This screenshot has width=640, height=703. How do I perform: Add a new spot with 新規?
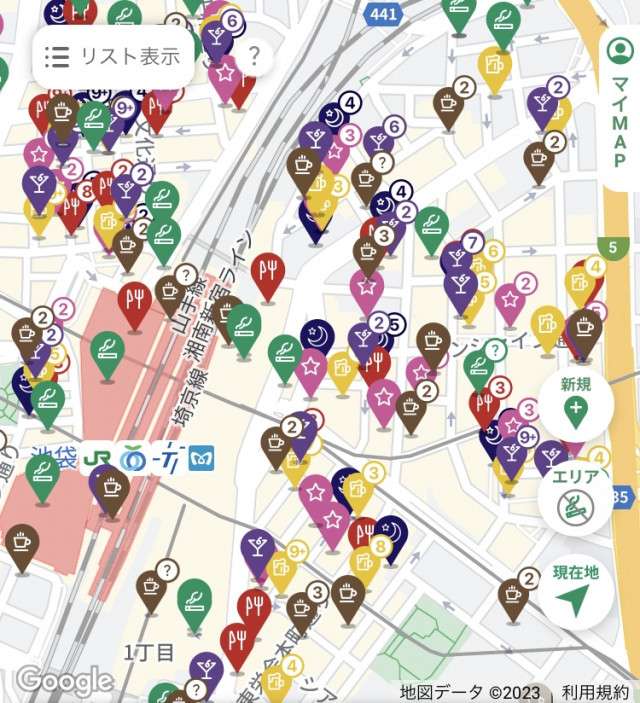click(x=575, y=400)
